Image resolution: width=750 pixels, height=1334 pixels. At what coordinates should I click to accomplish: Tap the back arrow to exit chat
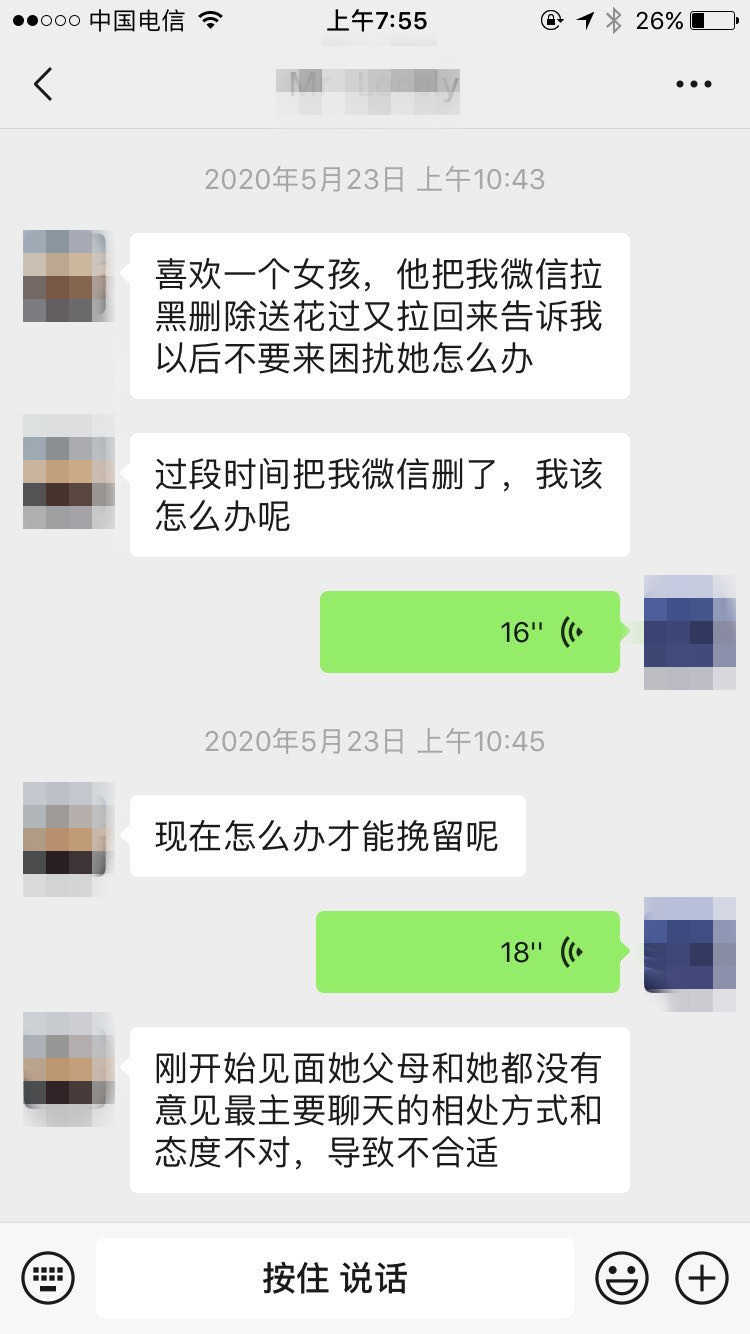[42, 84]
